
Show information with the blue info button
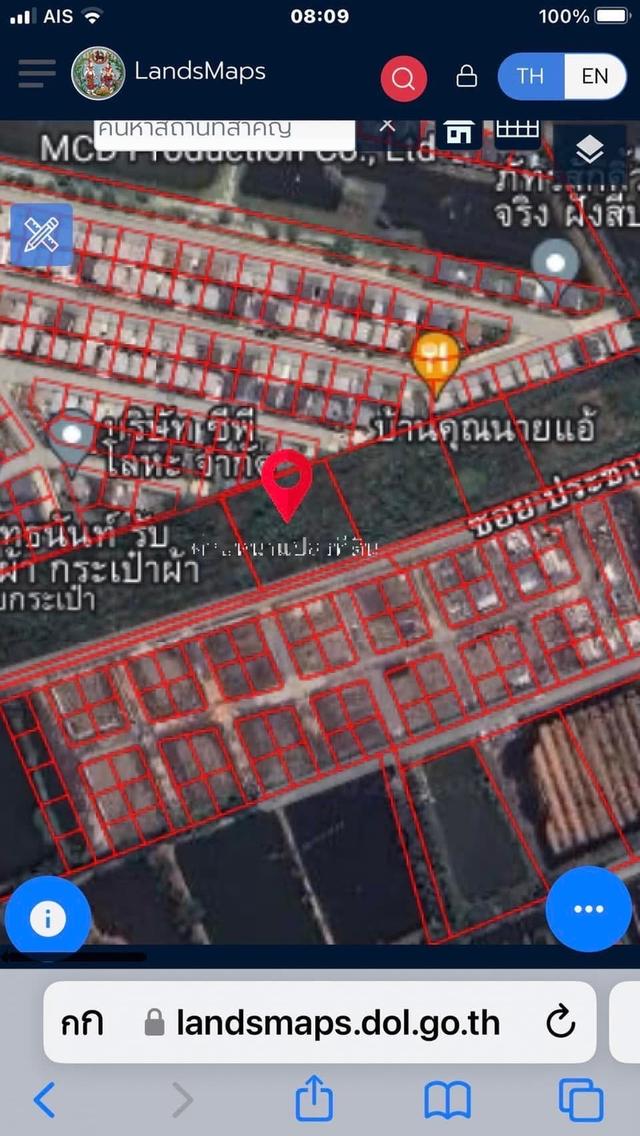click(47, 919)
